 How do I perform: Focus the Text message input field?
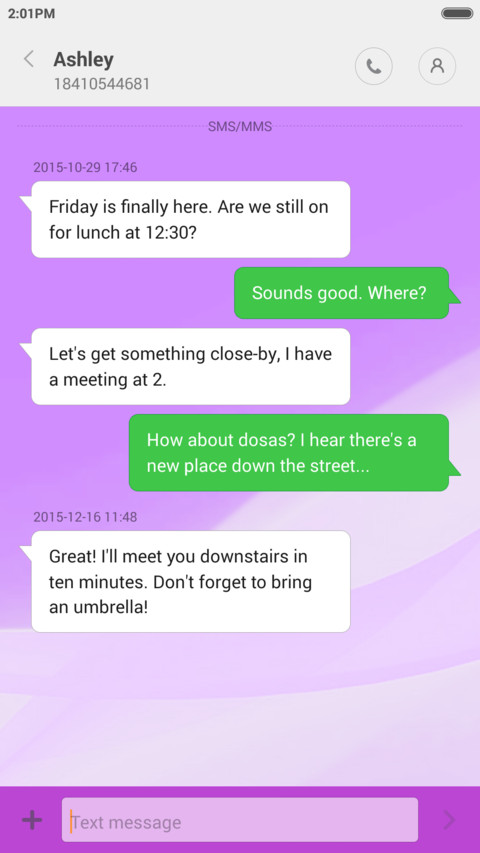tap(240, 820)
